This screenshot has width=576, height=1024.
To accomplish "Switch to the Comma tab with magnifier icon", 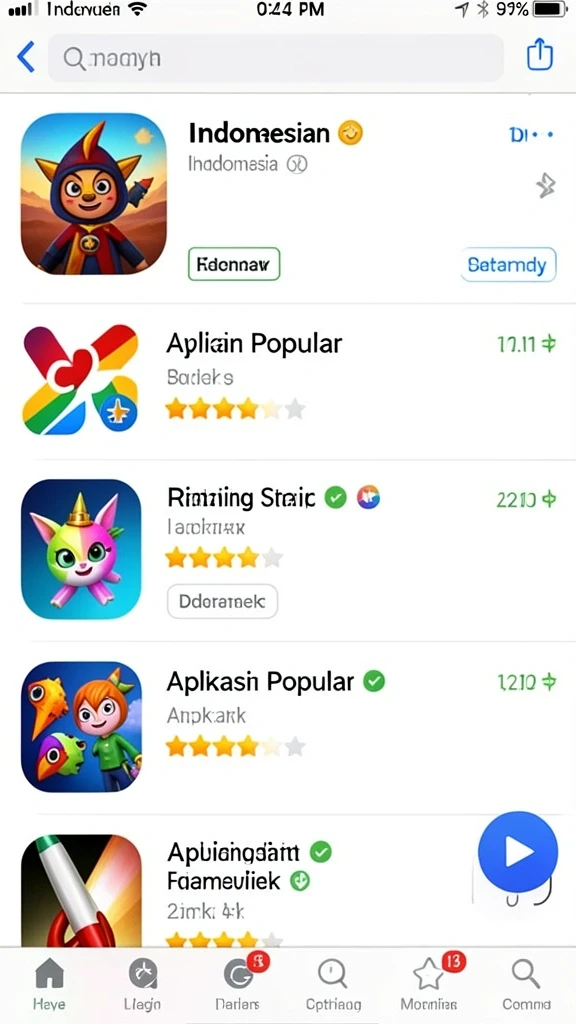I will point(526,985).
